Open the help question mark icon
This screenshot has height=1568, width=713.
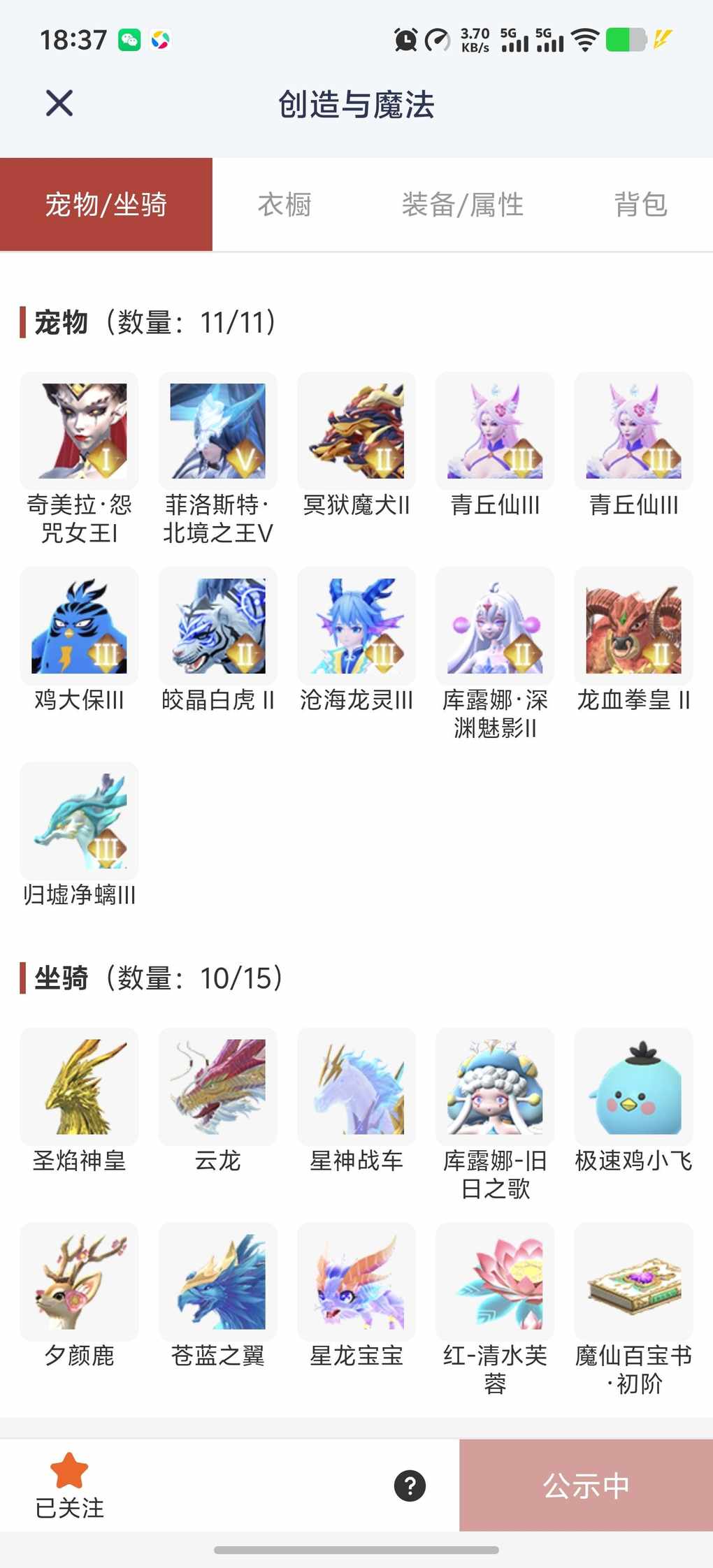click(x=410, y=1486)
